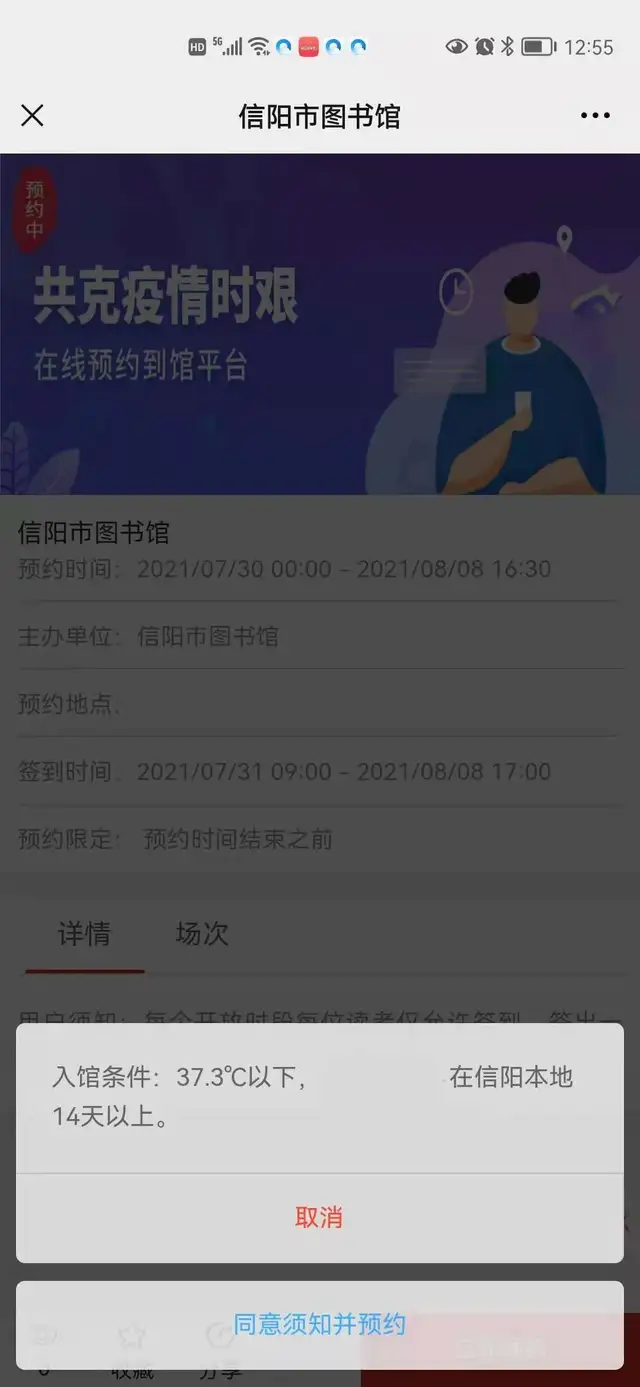Viewport: 640px width, 1387px height.
Task: Open the three-dot overflow menu
Action: pos(595,116)
